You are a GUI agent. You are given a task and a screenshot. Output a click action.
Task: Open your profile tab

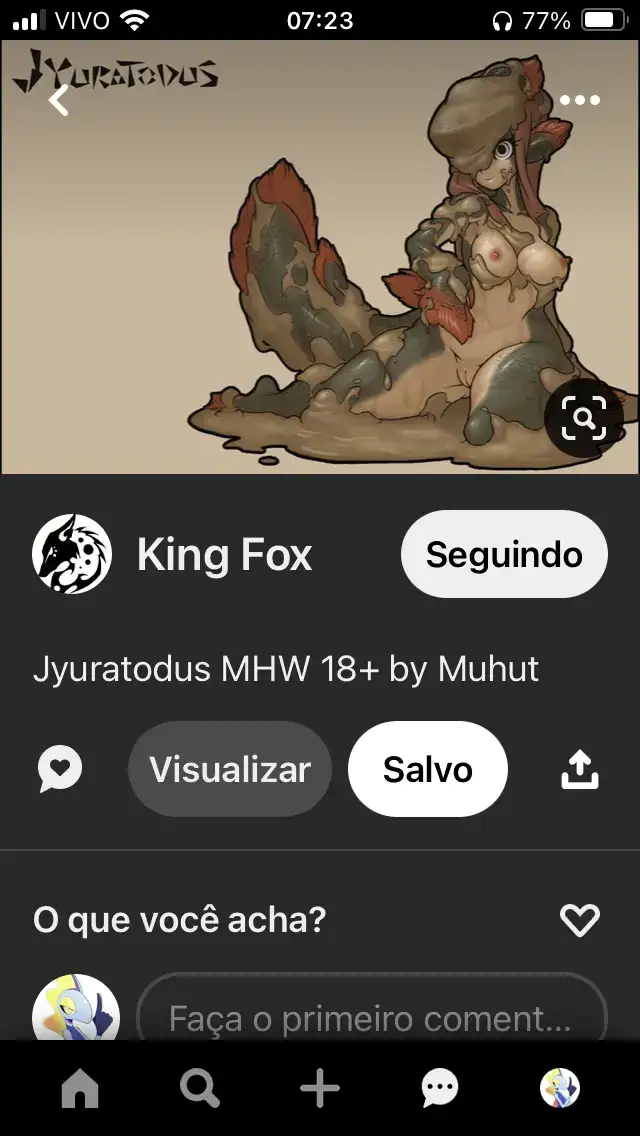coord(560,1088)
